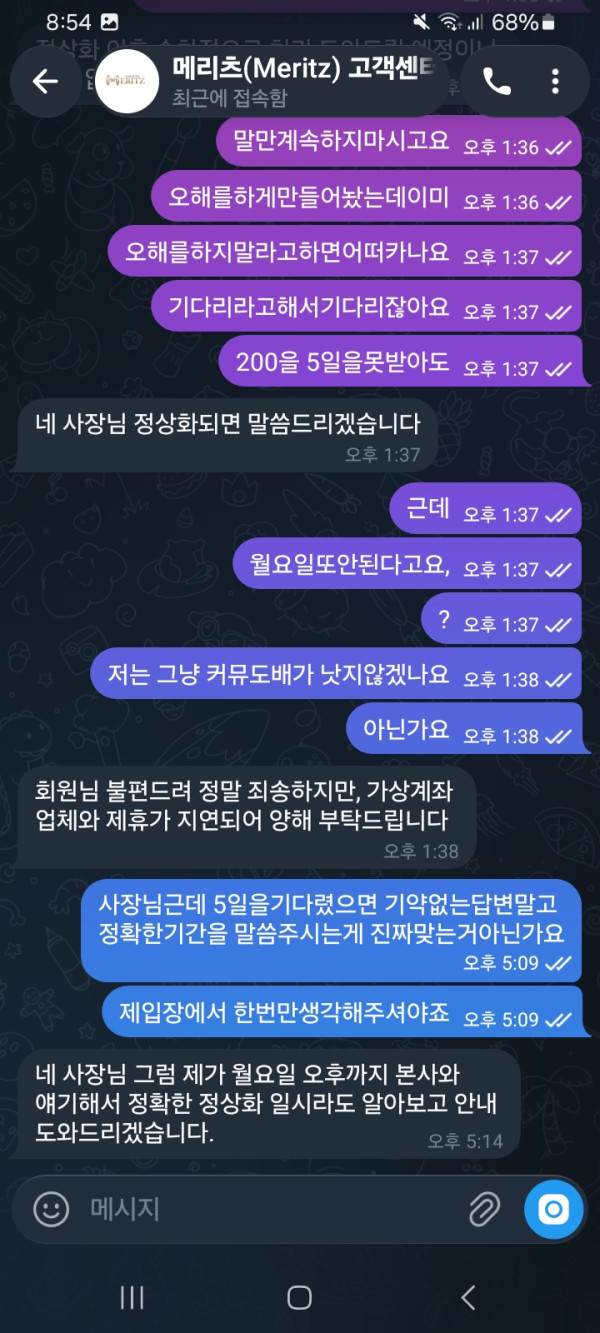Go back using the top-left arrow
The image size is (600, 1333).
45,82
